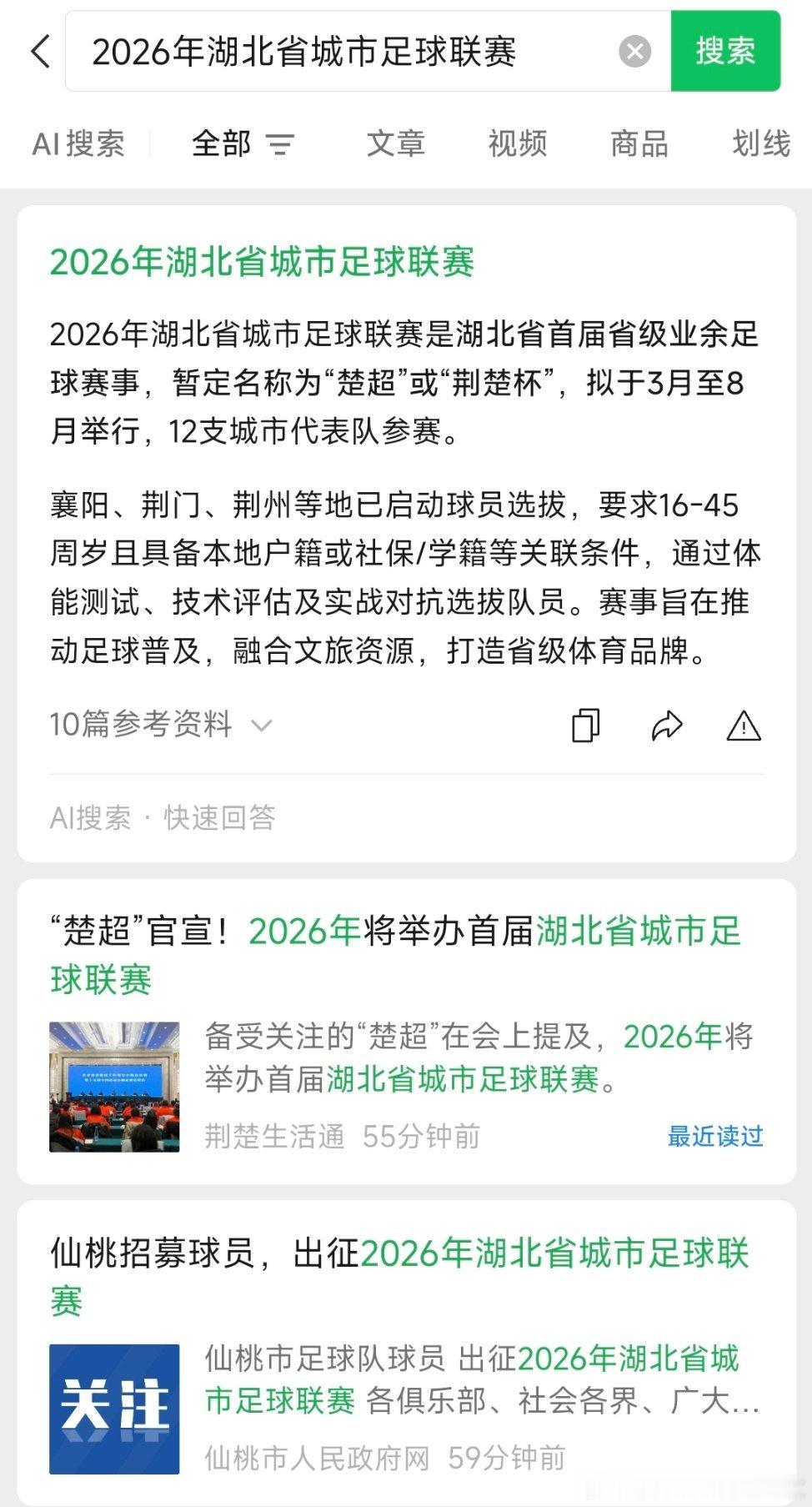Collapse the references dropdown chevron

pos(260,726)
